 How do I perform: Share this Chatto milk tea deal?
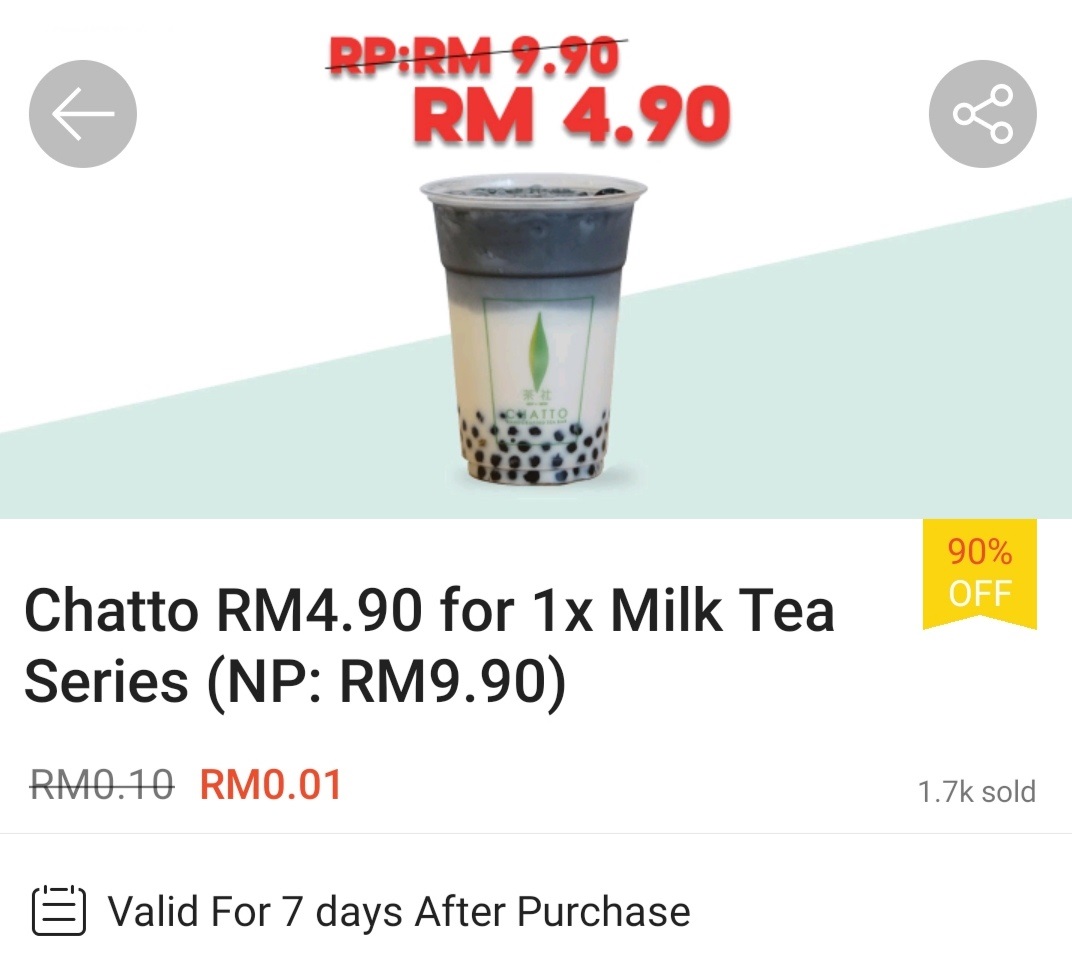coord(982,114)
